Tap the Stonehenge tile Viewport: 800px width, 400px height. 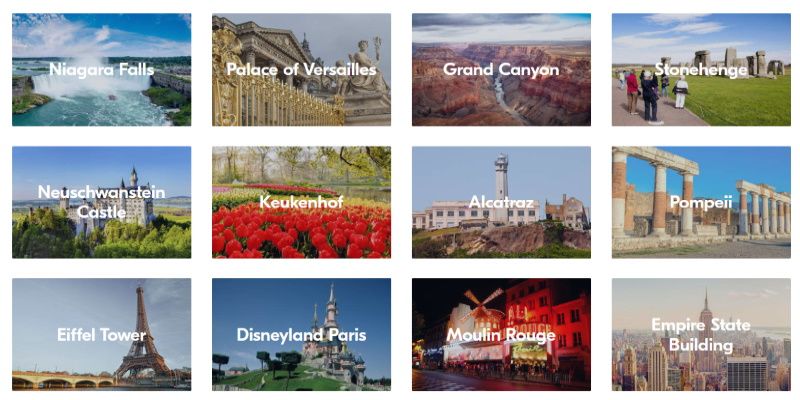pyautogui.click(x=701, y=69)
